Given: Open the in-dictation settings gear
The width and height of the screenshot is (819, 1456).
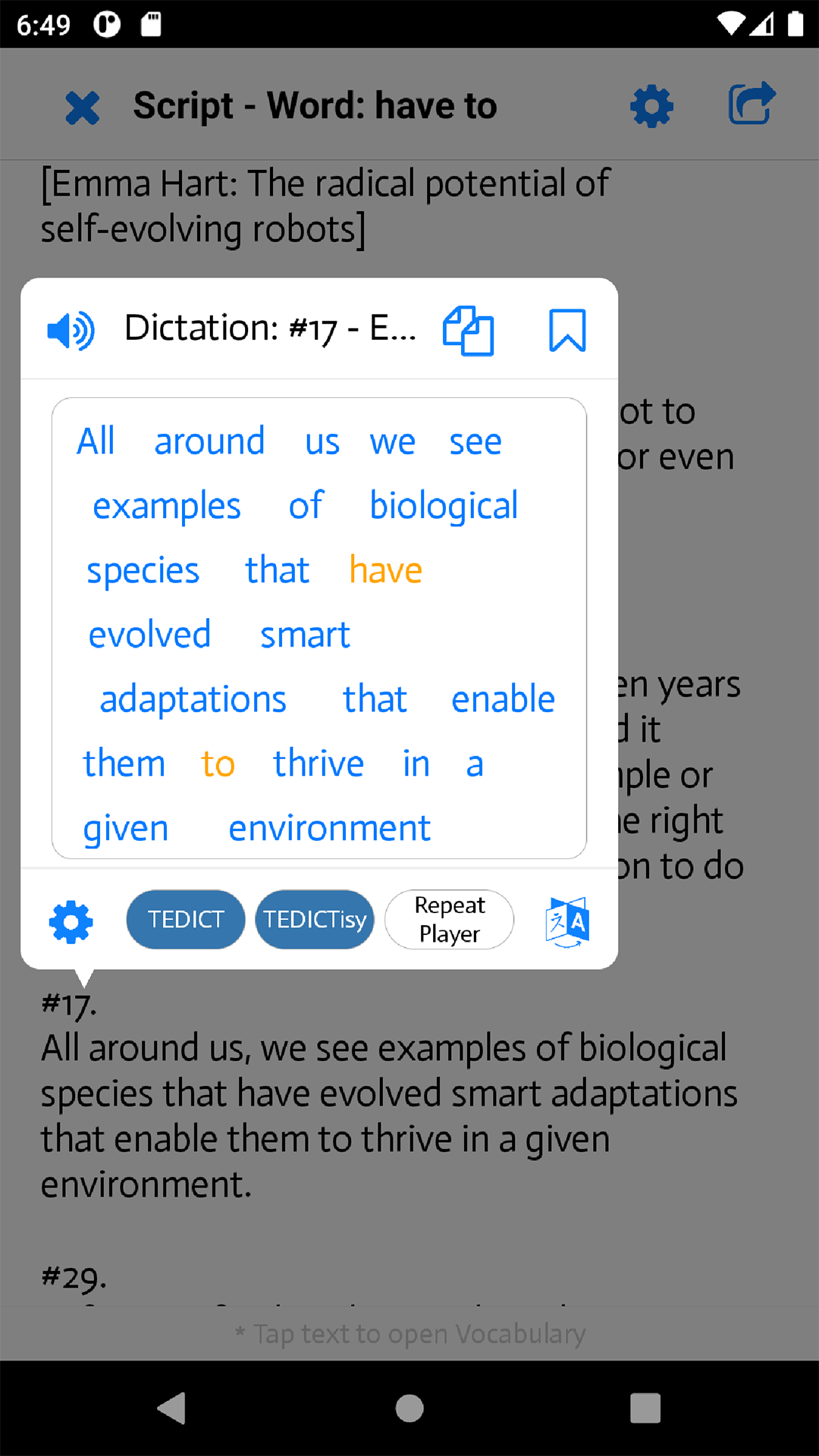Looking at the screenshot, I should pos(70,920).
